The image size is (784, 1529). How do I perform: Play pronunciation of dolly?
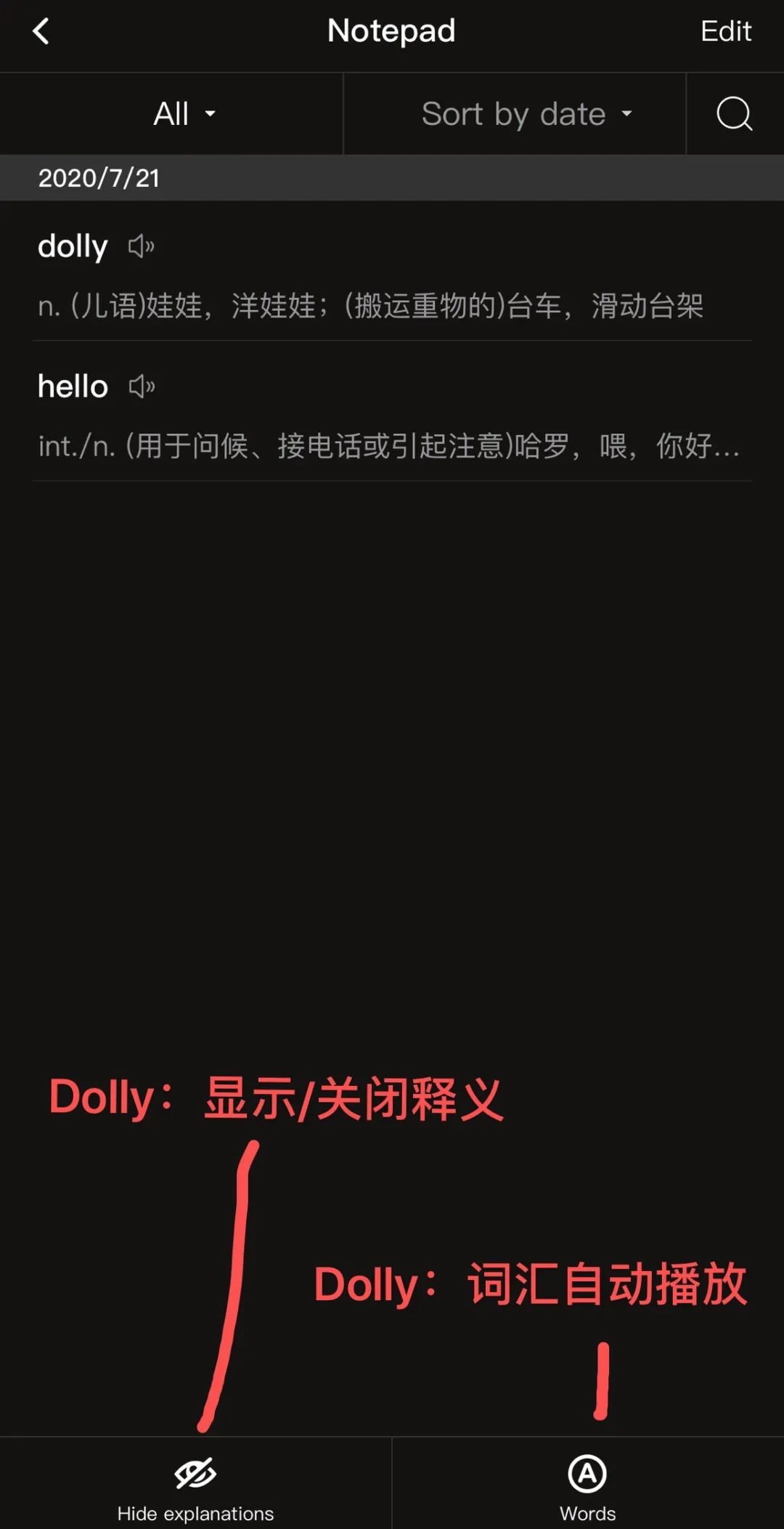coord(142,247)
